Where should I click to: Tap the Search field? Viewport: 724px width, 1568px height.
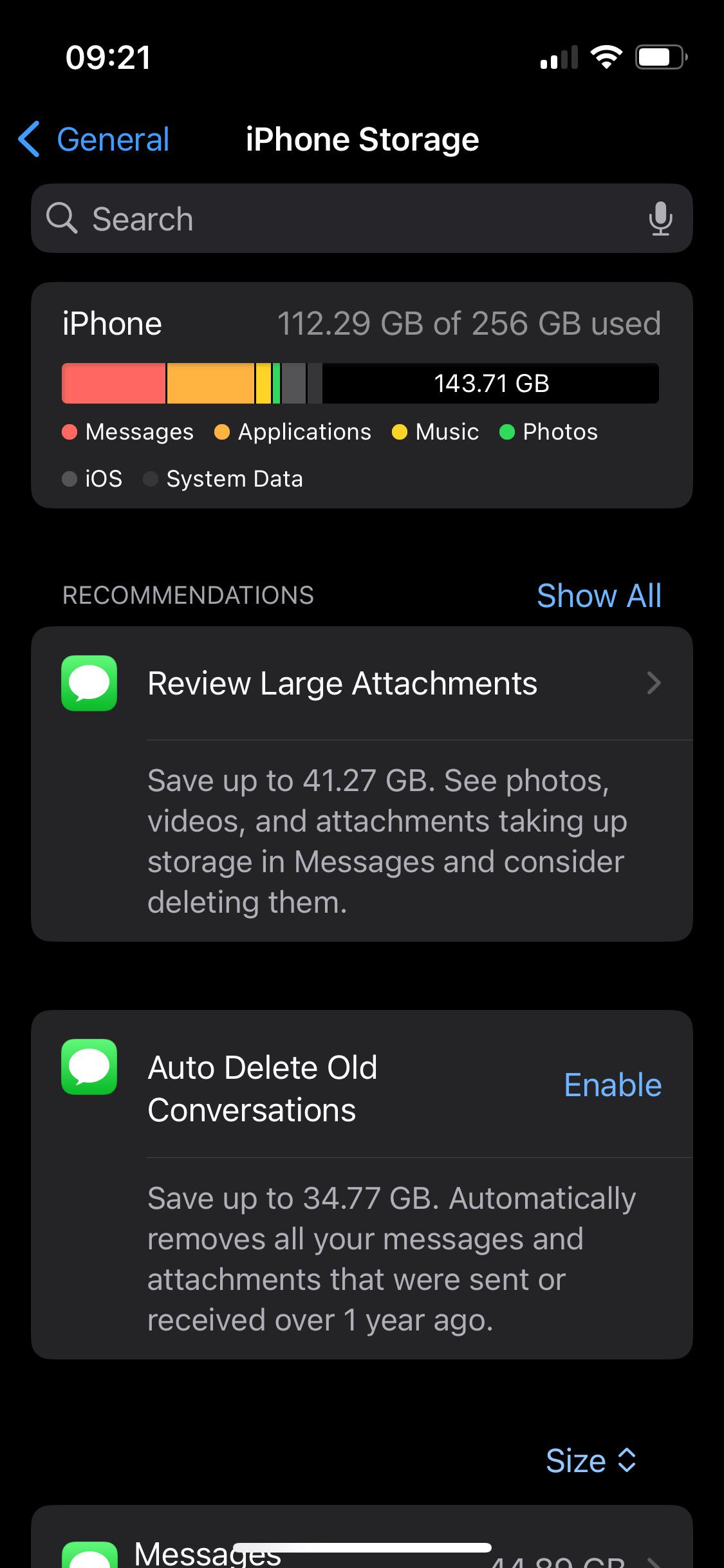click(x=348, y=219)
